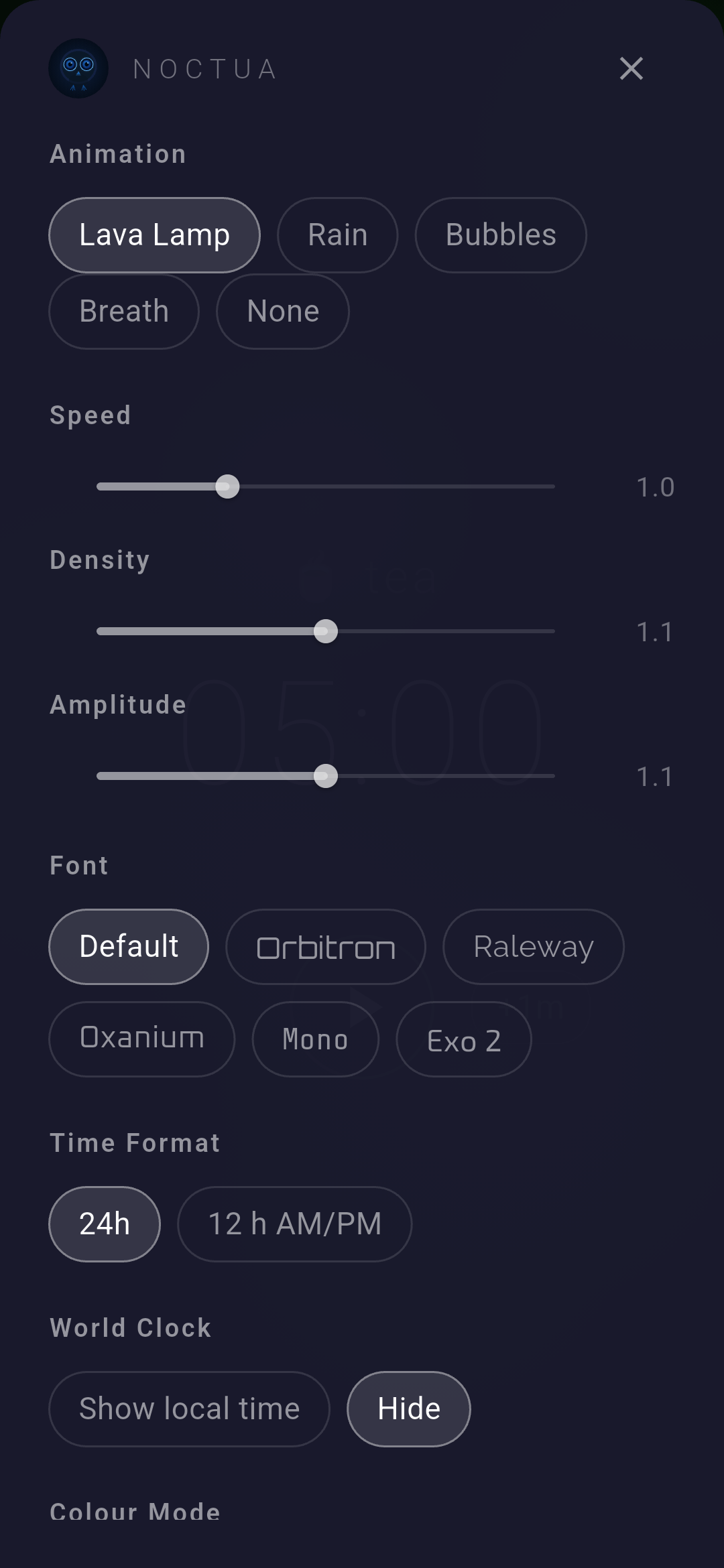This screenshot has width=724, height=1568.
Task: Click the Amplitude slider handle
Action: click(326, 775)
